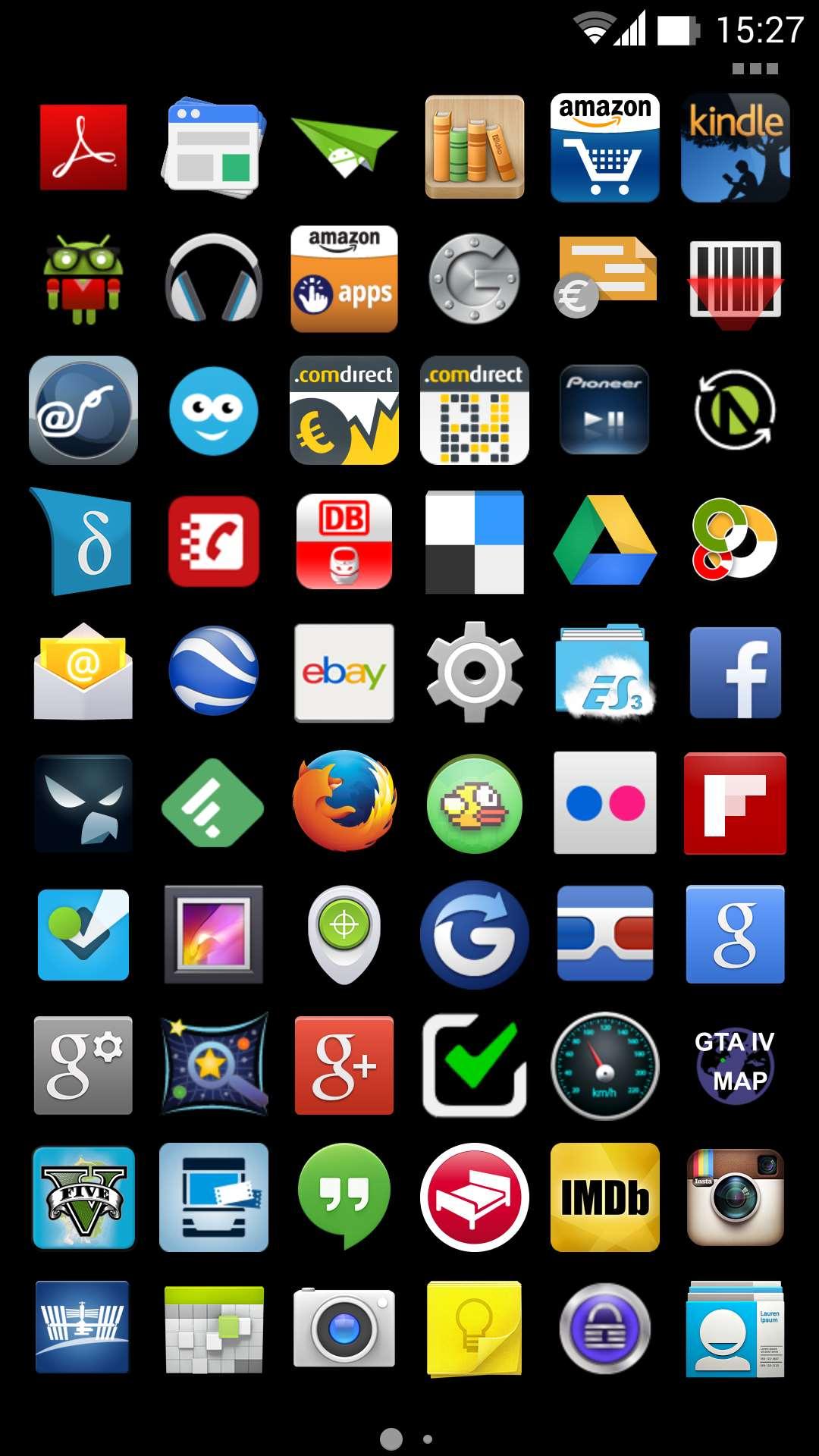Open the GTA IV MAP app
Image resolution: width=819 pixels, height=1456 pixels.
point(734,1066)
